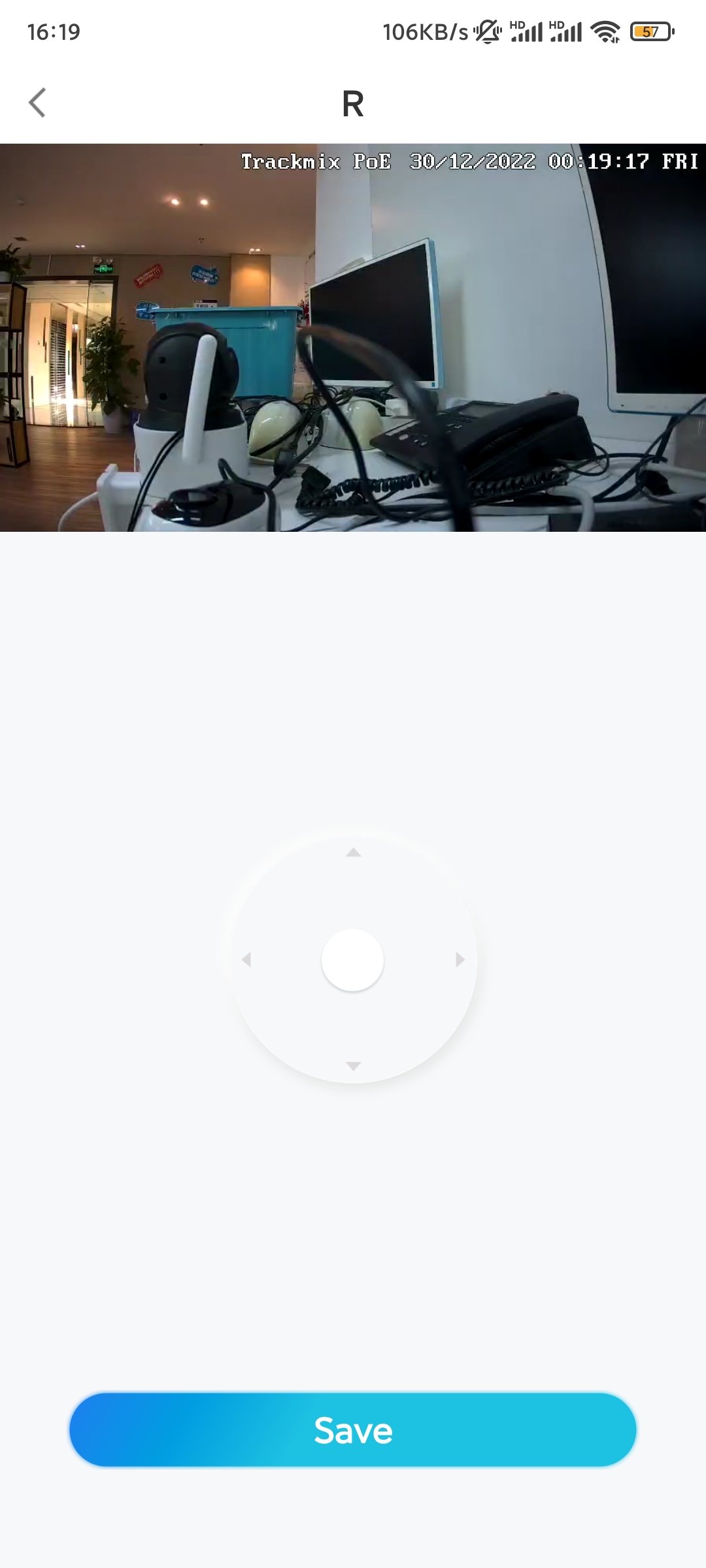The width and height of the screenshot is (706, 1568).
Task: Save the camera position
Action: click(x=353, y=1429)
